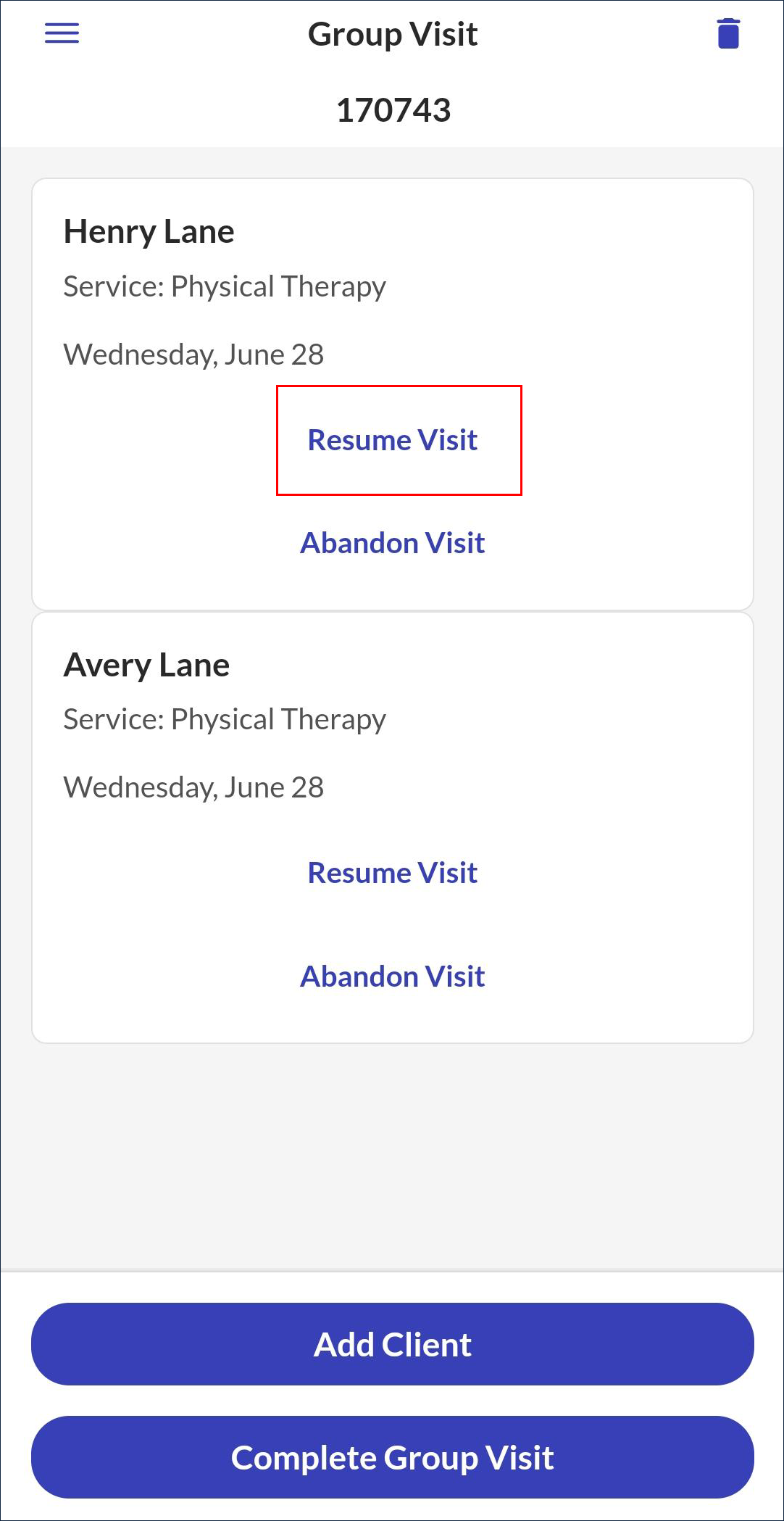Tap the Add Client button
The height and width of the screenshot is (1521, 784).
[x=393, y=1344]
